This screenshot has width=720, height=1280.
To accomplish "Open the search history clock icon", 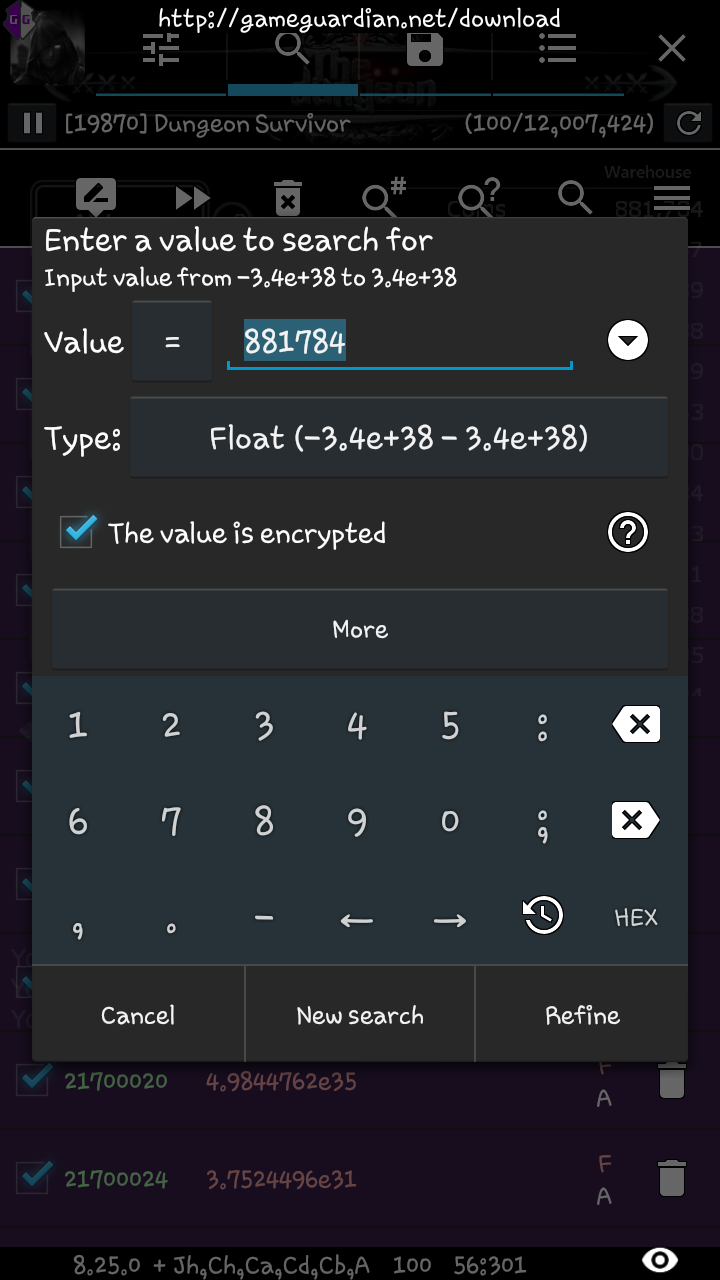I will 543,915.
